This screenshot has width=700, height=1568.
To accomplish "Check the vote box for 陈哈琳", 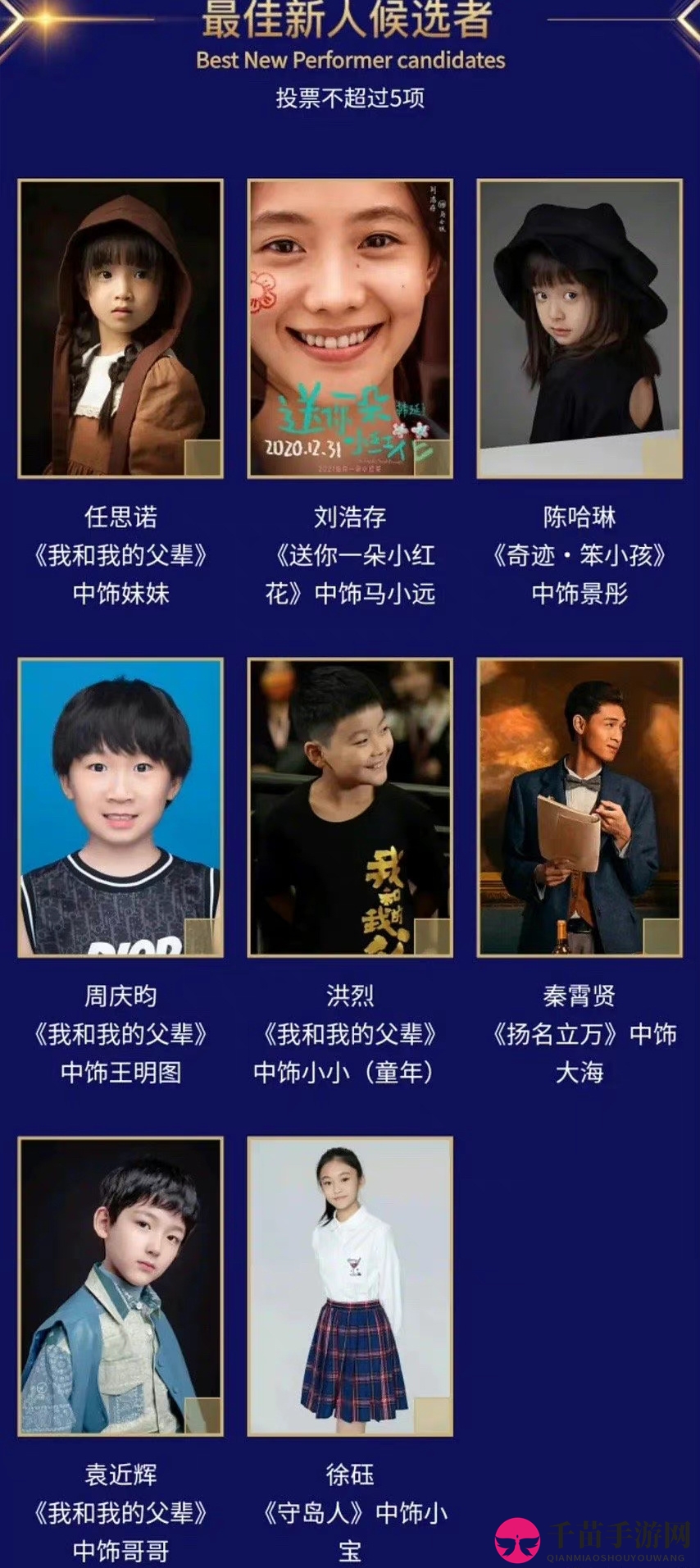I will (661, 458).
